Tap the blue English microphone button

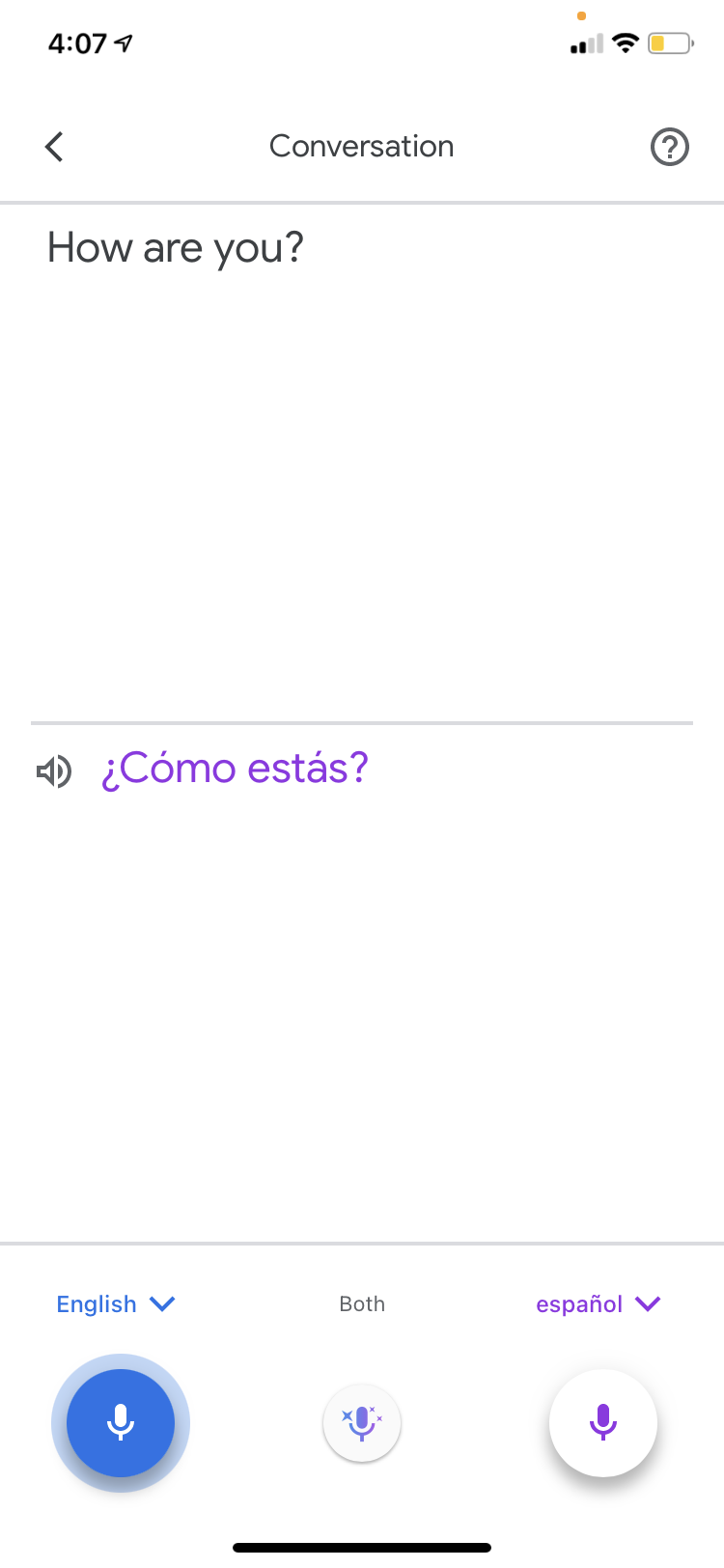pos(121,1422)
